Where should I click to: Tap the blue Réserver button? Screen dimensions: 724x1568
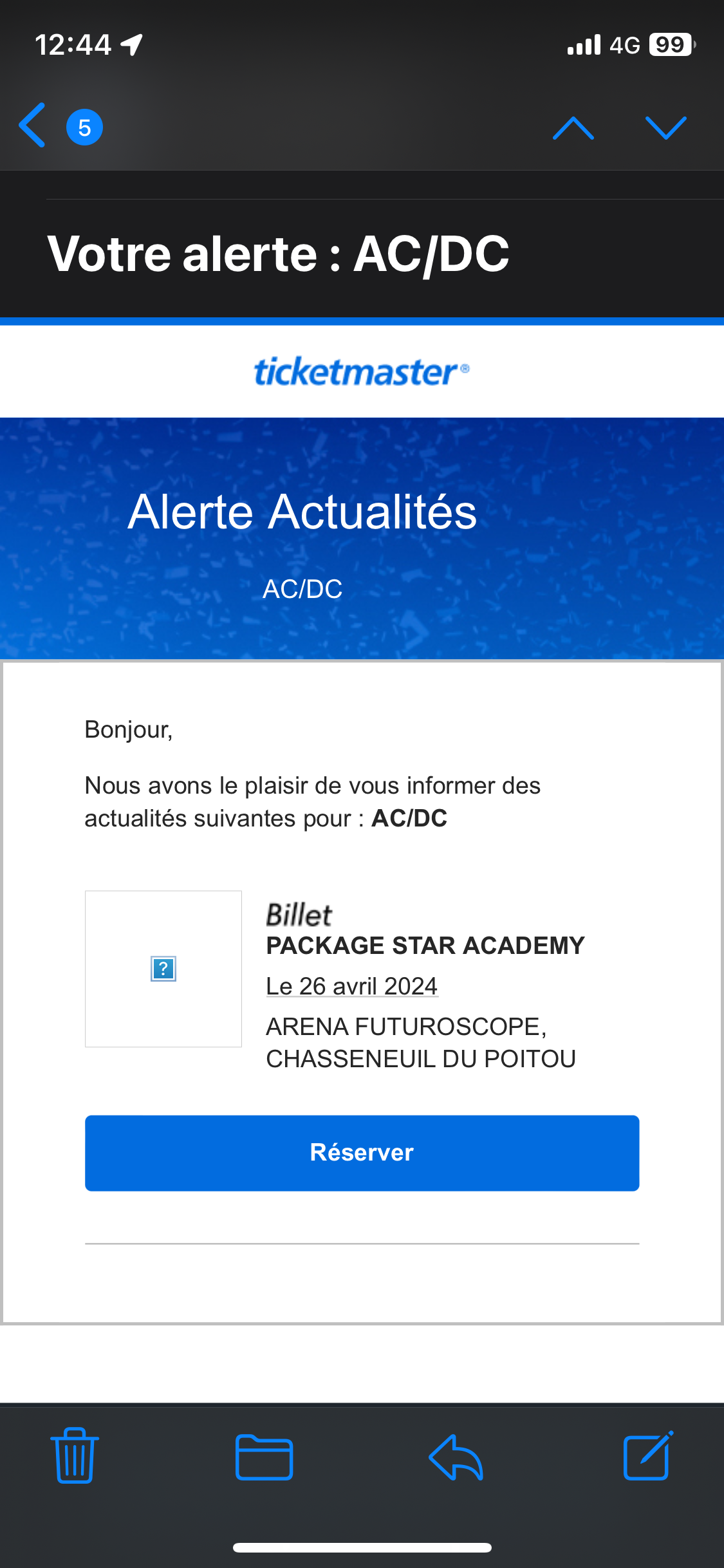point(362,1153)
